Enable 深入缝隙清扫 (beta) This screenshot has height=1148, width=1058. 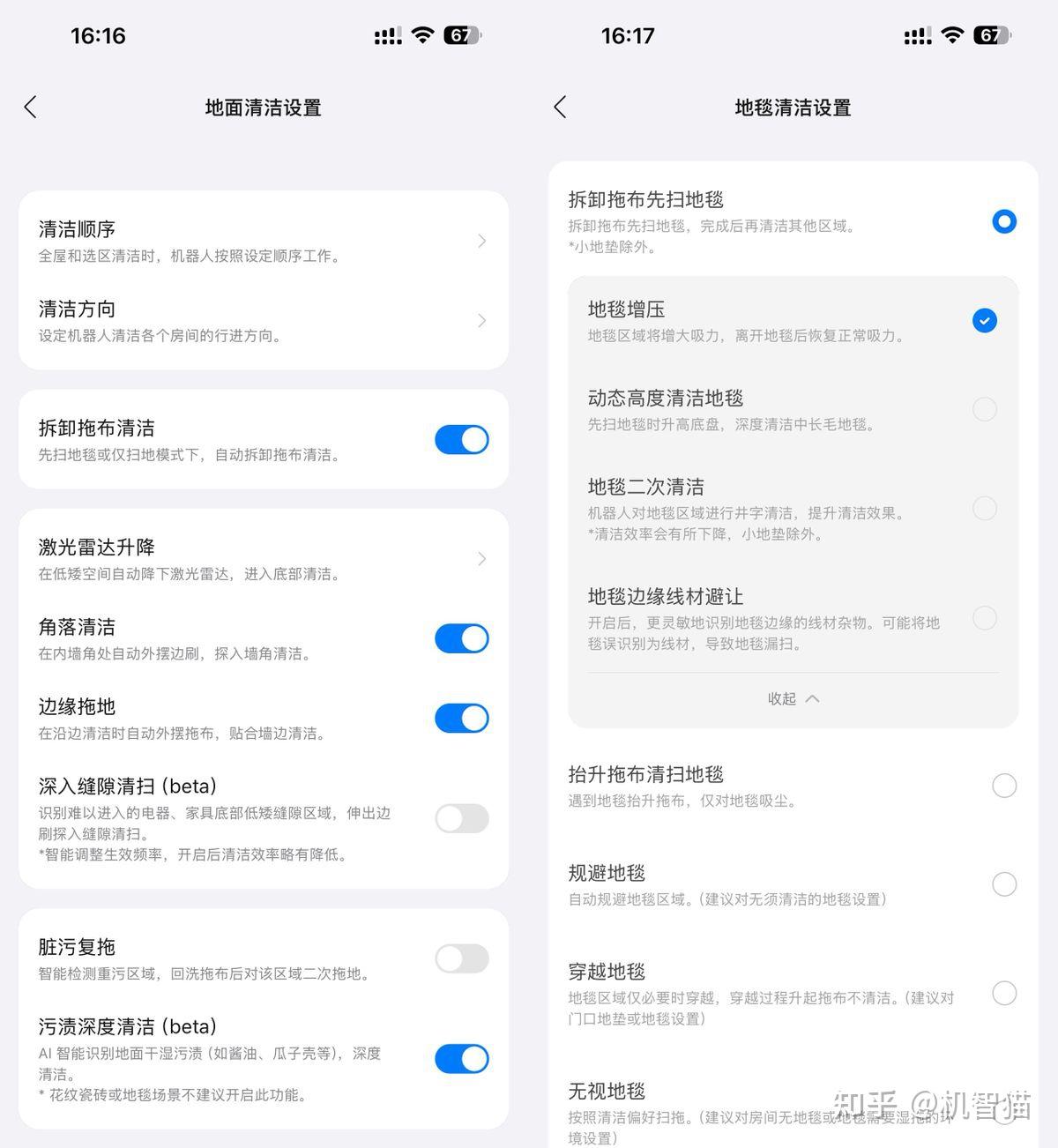[461, 818]
